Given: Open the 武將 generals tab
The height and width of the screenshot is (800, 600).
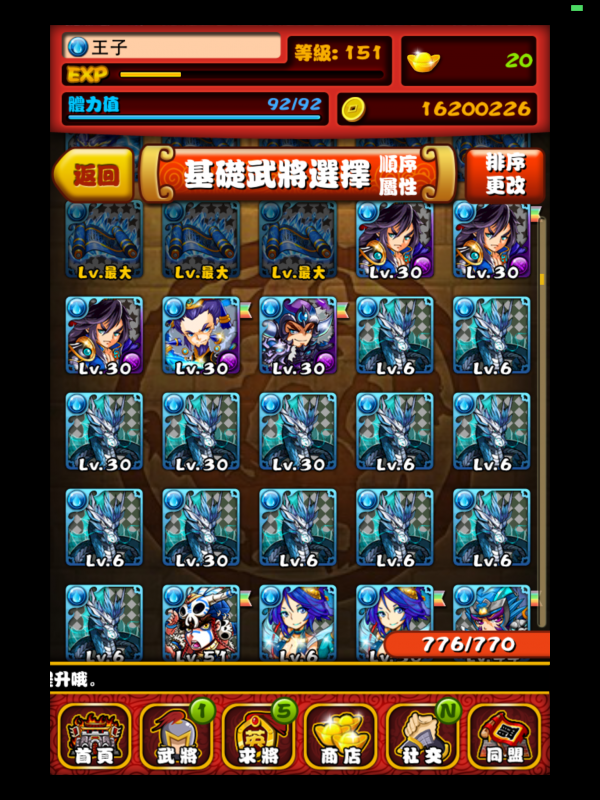Looking at the screenshot, I should click(x=177, y=737).
